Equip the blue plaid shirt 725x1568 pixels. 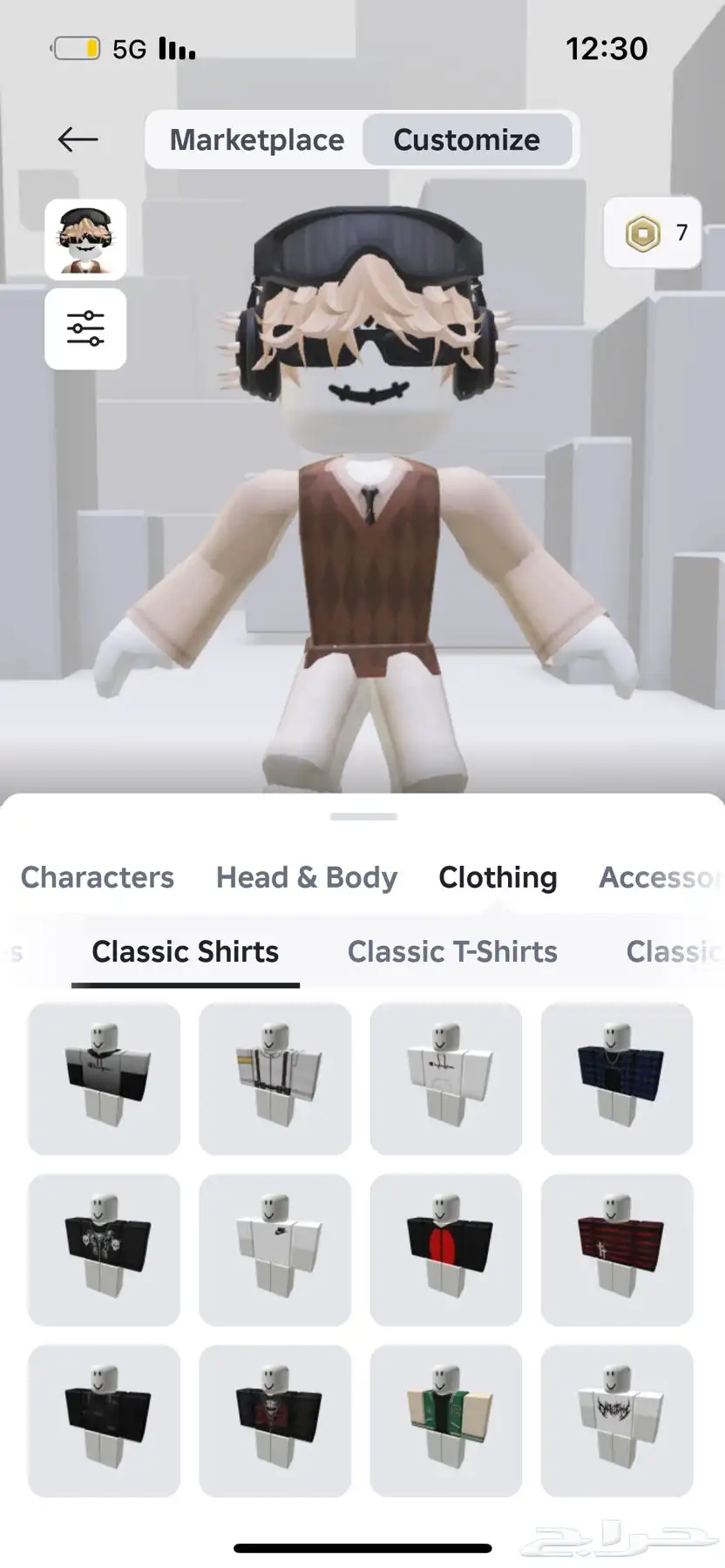pyautogui.click(x=617, y=1078)
